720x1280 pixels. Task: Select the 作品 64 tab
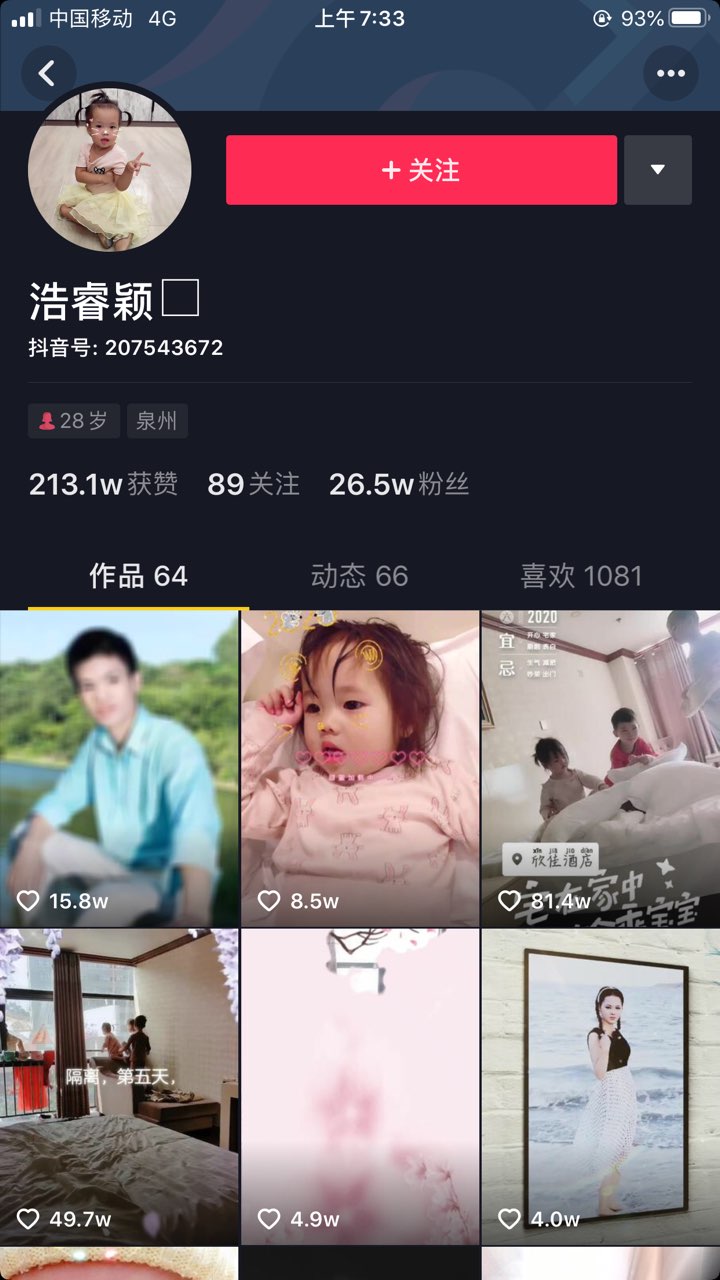click(x=138, y=576)
